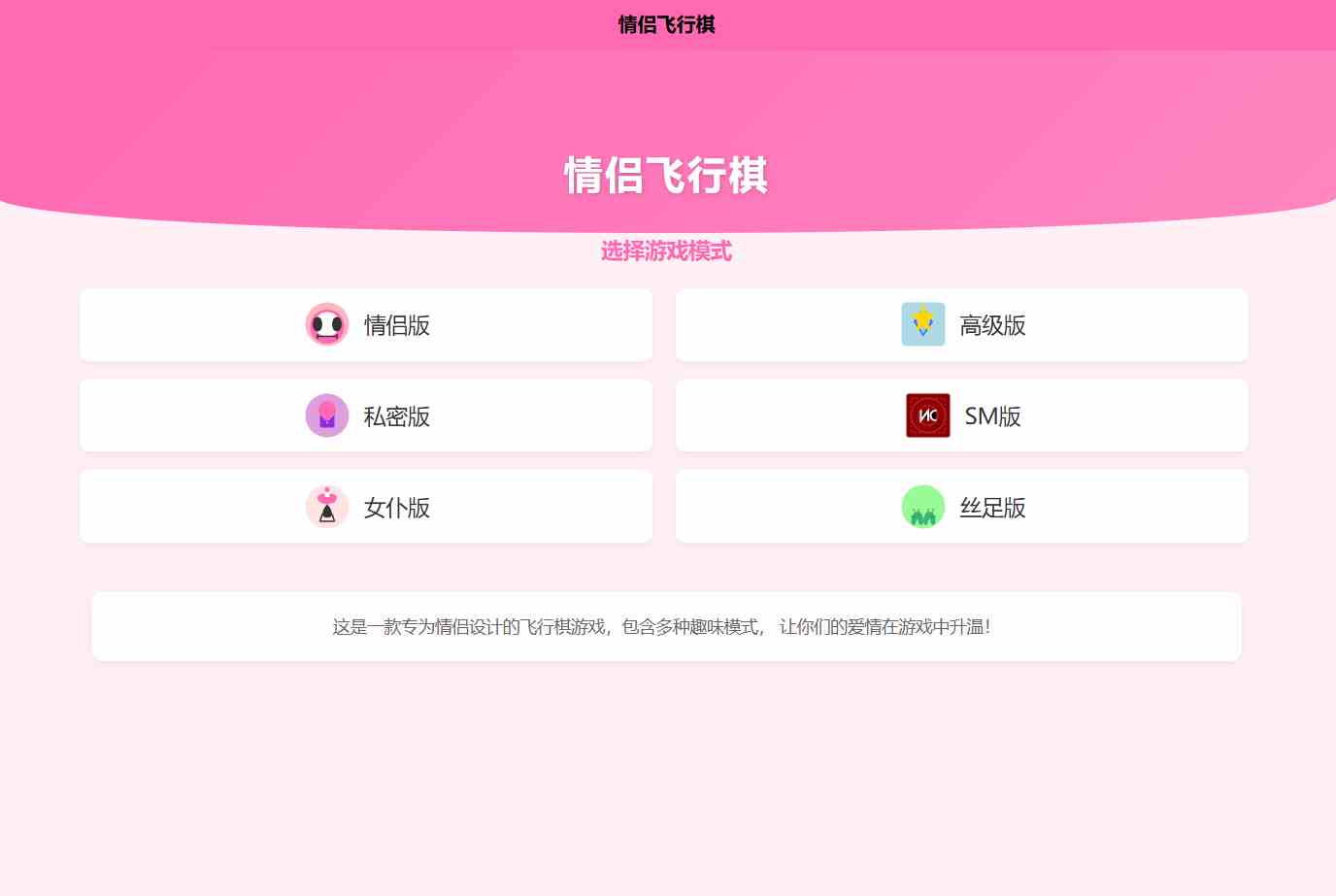Choose the 高级版 game mode
Viewport: 1336px width, 896px height.
(x=961, y=325)
